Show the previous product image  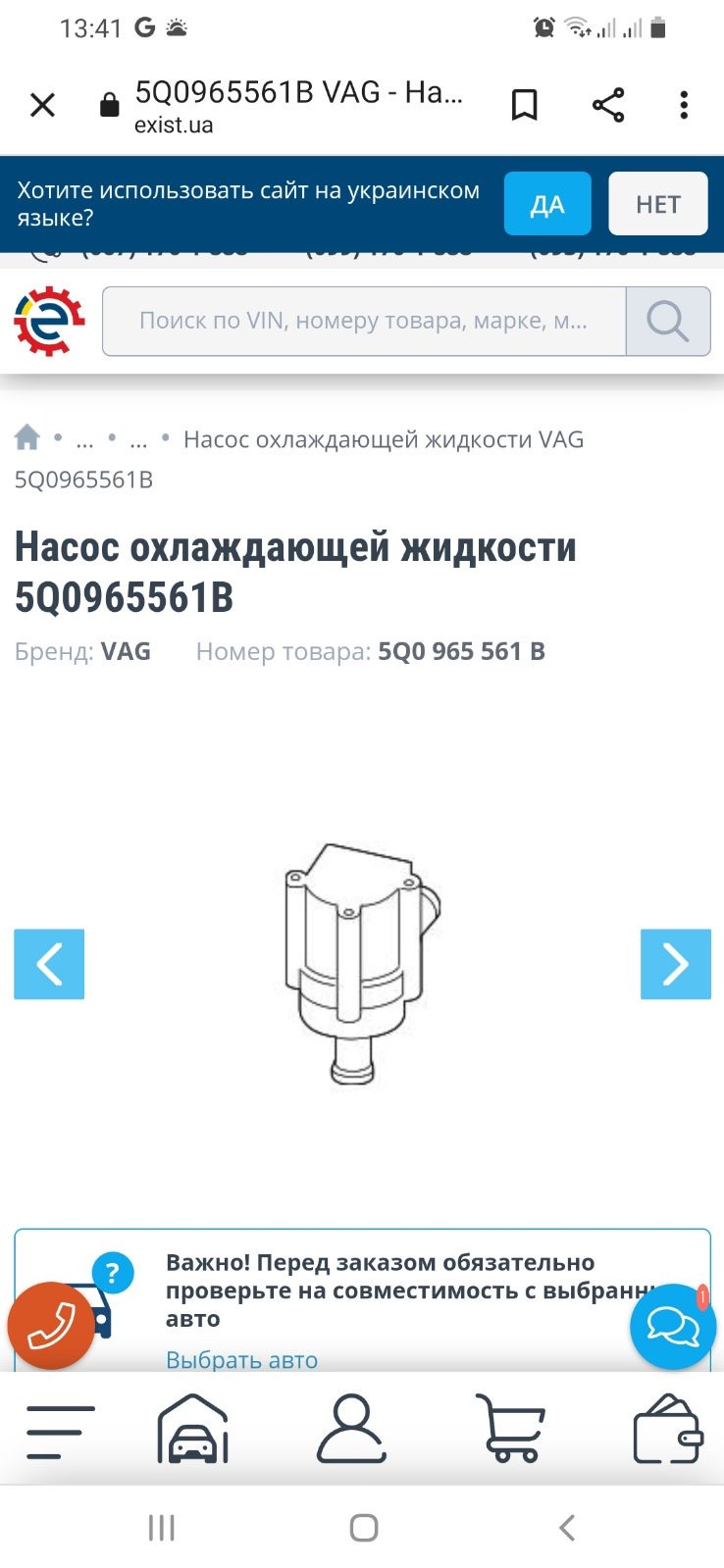point(49,964)
